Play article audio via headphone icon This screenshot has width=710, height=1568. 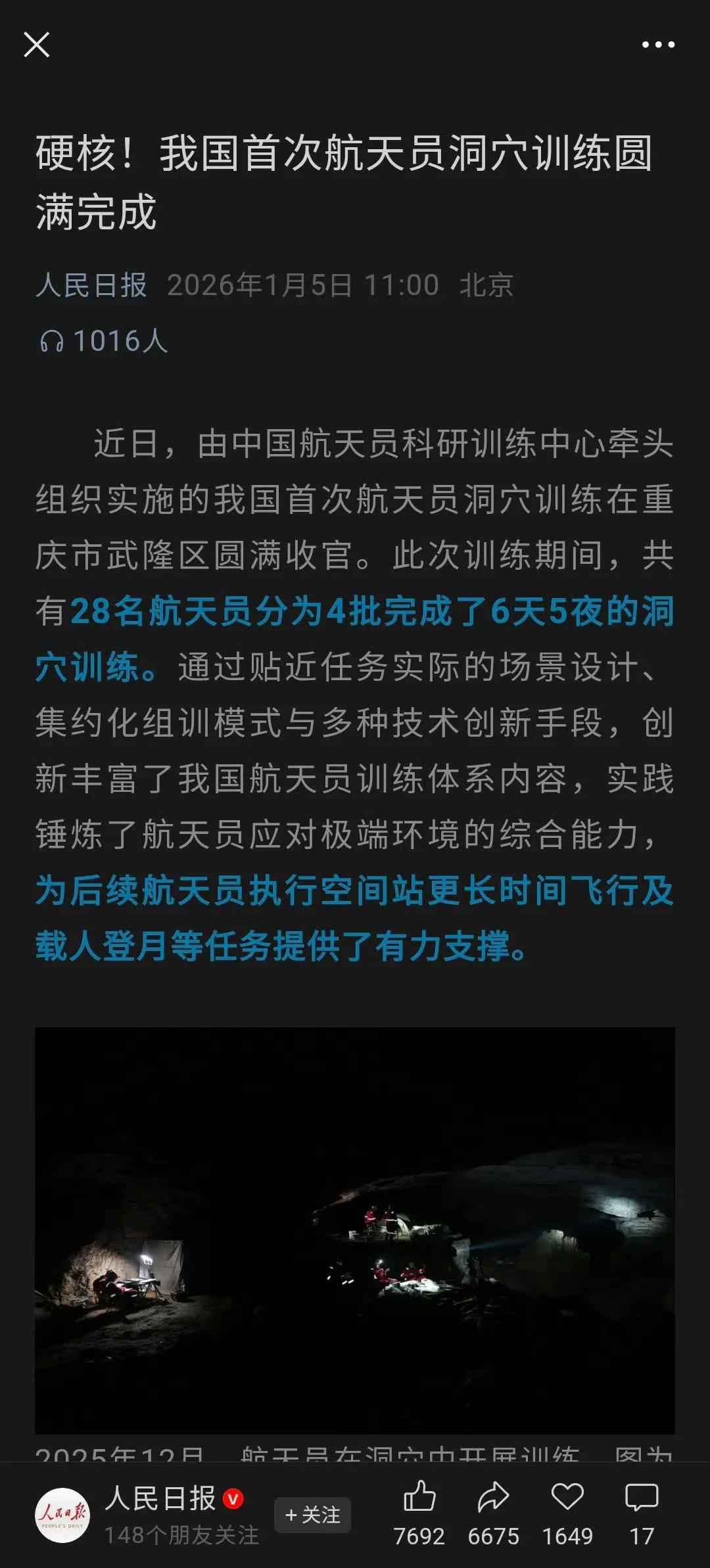(54, 340)
